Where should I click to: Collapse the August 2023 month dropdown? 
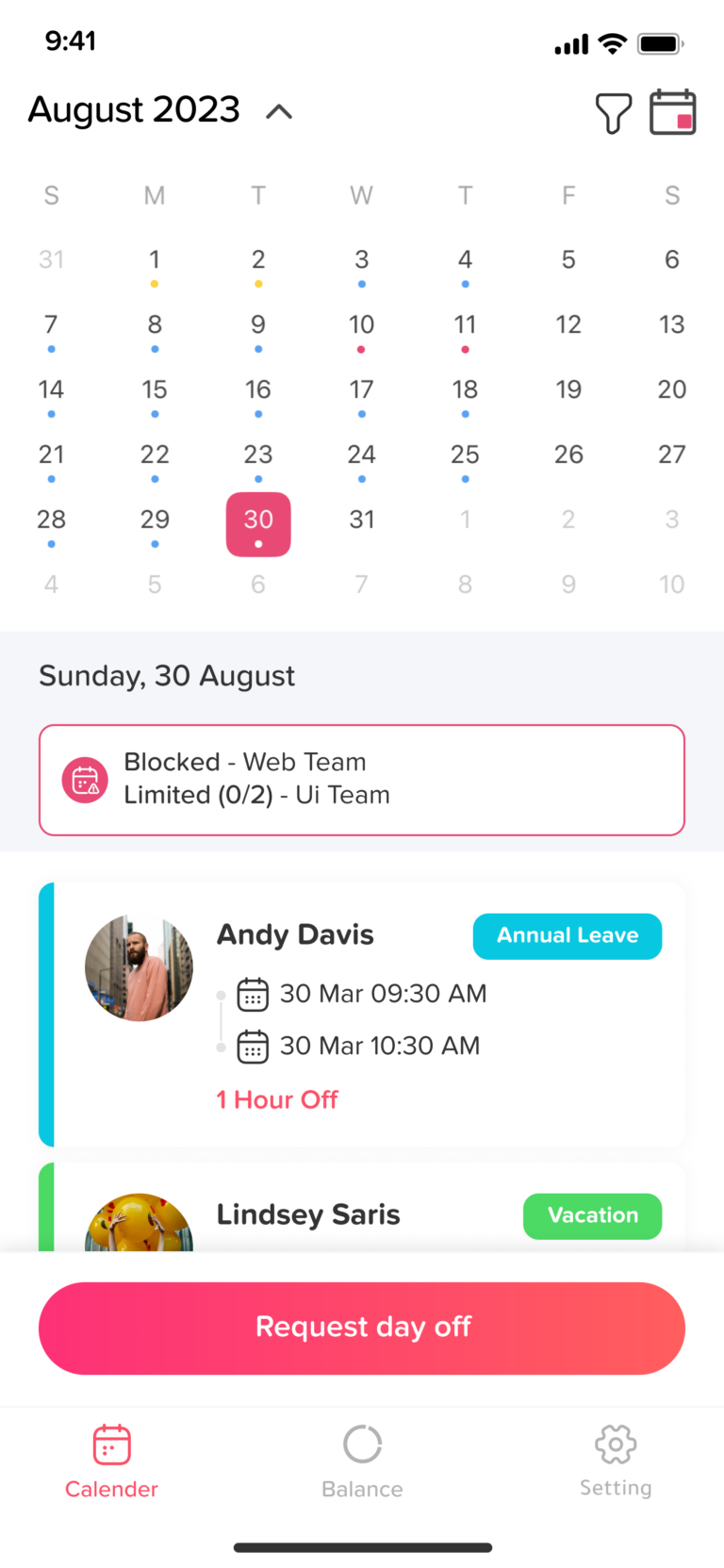pos(279,112)
